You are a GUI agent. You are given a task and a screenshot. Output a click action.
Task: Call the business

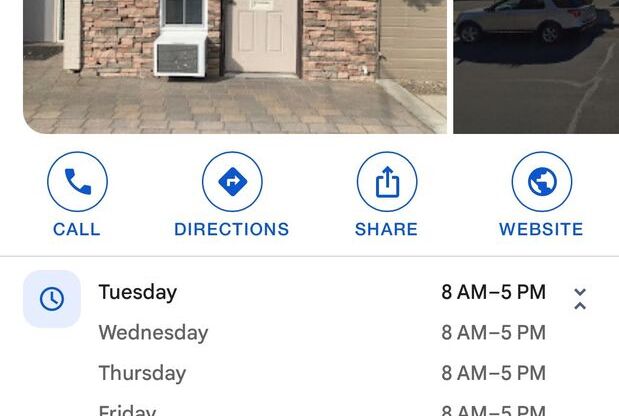[x=77, y=183]
